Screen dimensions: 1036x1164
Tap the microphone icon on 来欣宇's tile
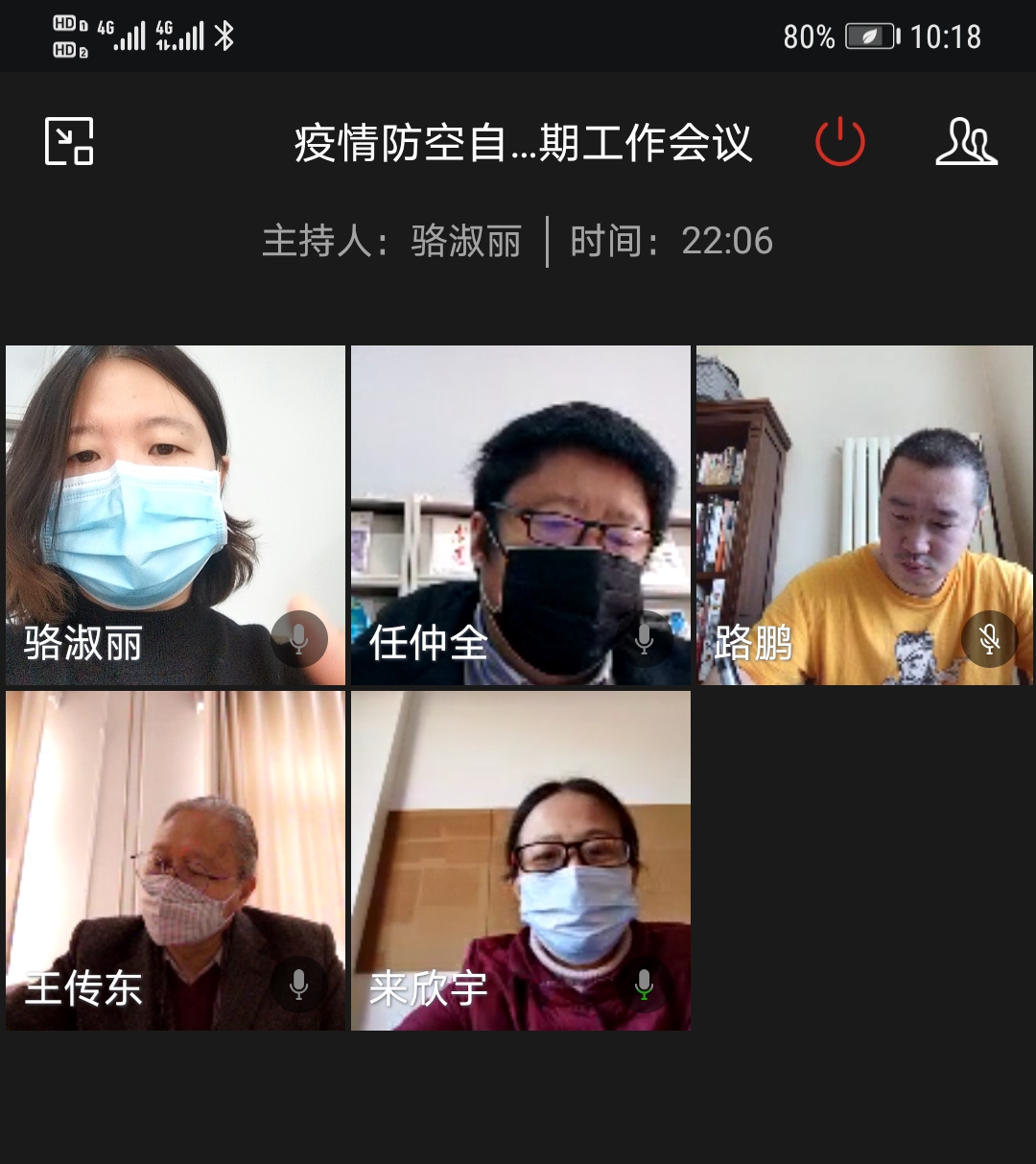click(644, 984)
